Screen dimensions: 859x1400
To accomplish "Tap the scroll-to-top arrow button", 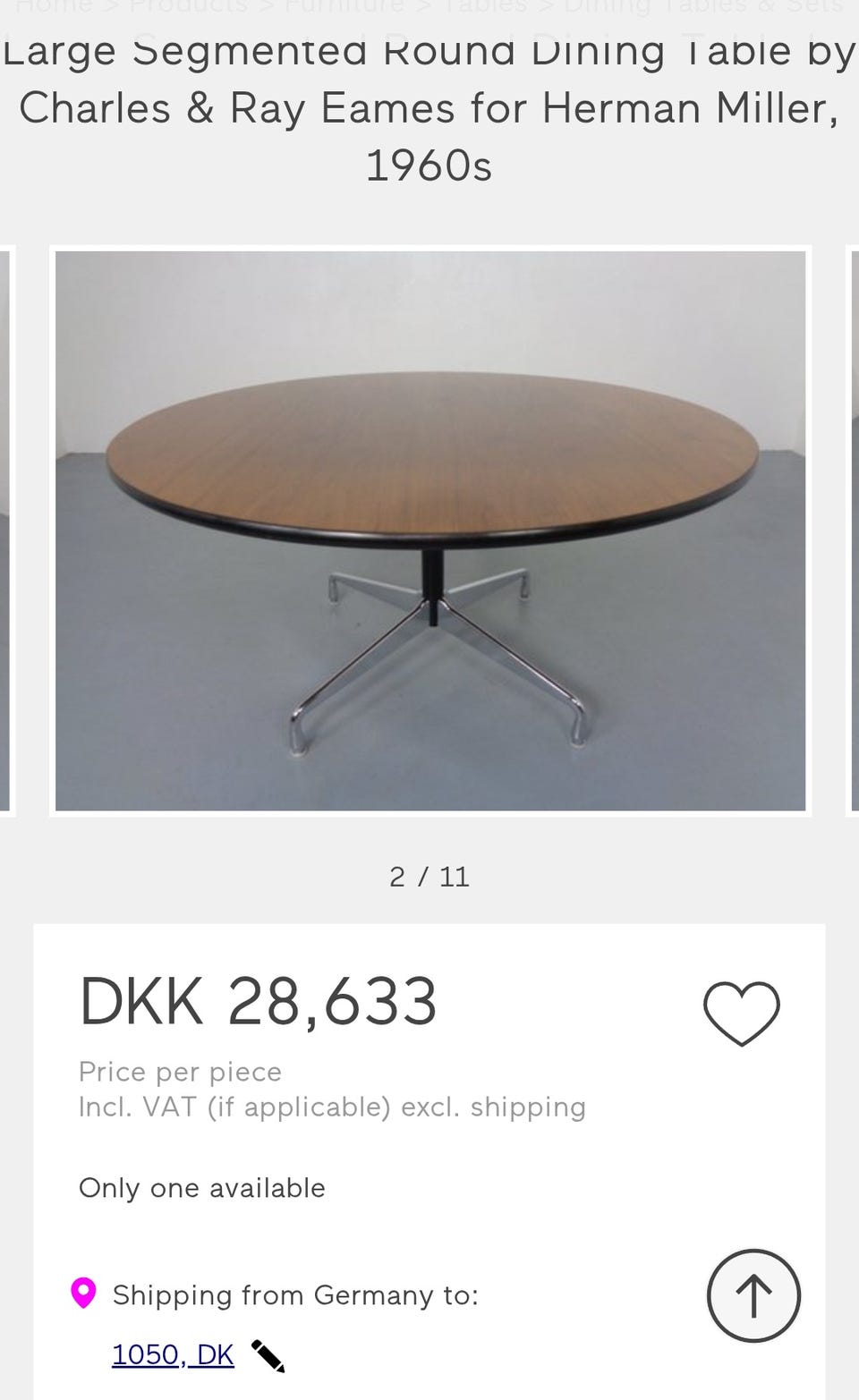I will (x=753, y=1295).
